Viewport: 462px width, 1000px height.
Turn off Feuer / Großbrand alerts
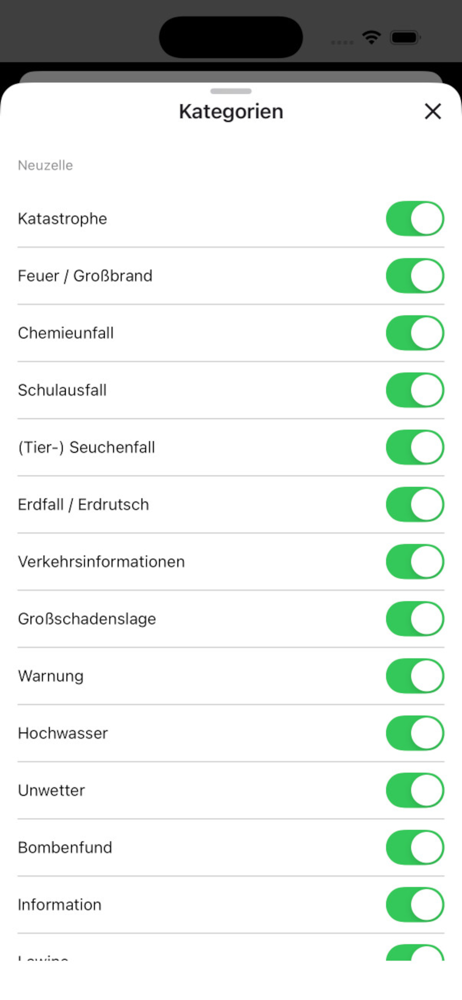pyautogui.click(x=415, y=276)
